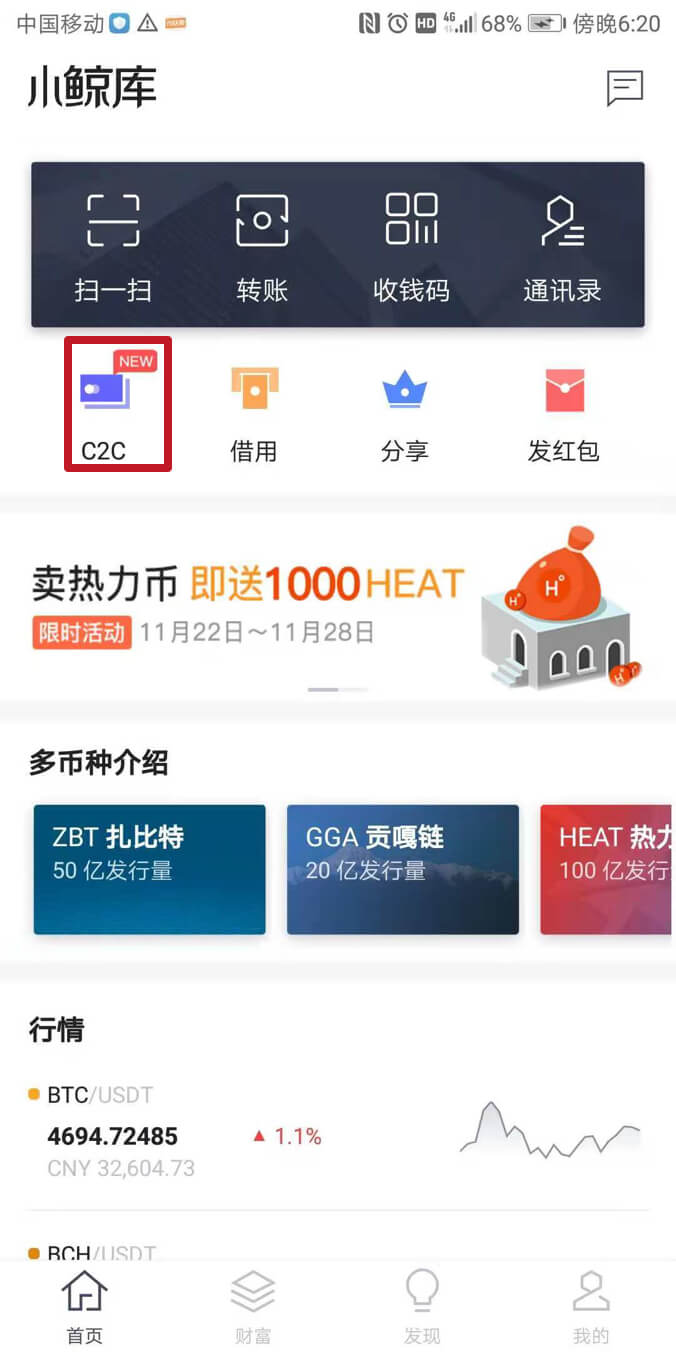676x1352 pixels.
Task: Open the messages icon at top right
Action: (624, 88)
